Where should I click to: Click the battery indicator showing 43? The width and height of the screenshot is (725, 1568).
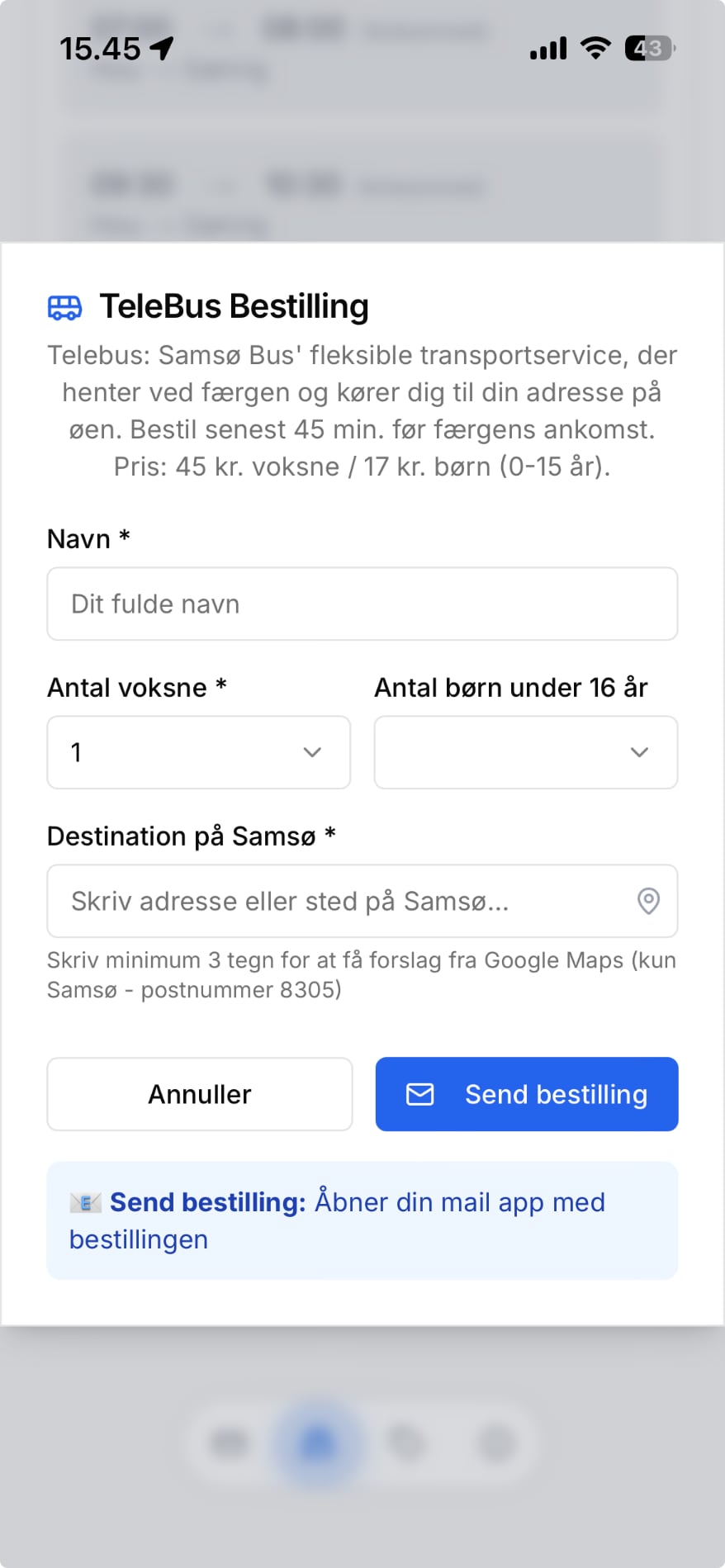click(x=647, y=47)
